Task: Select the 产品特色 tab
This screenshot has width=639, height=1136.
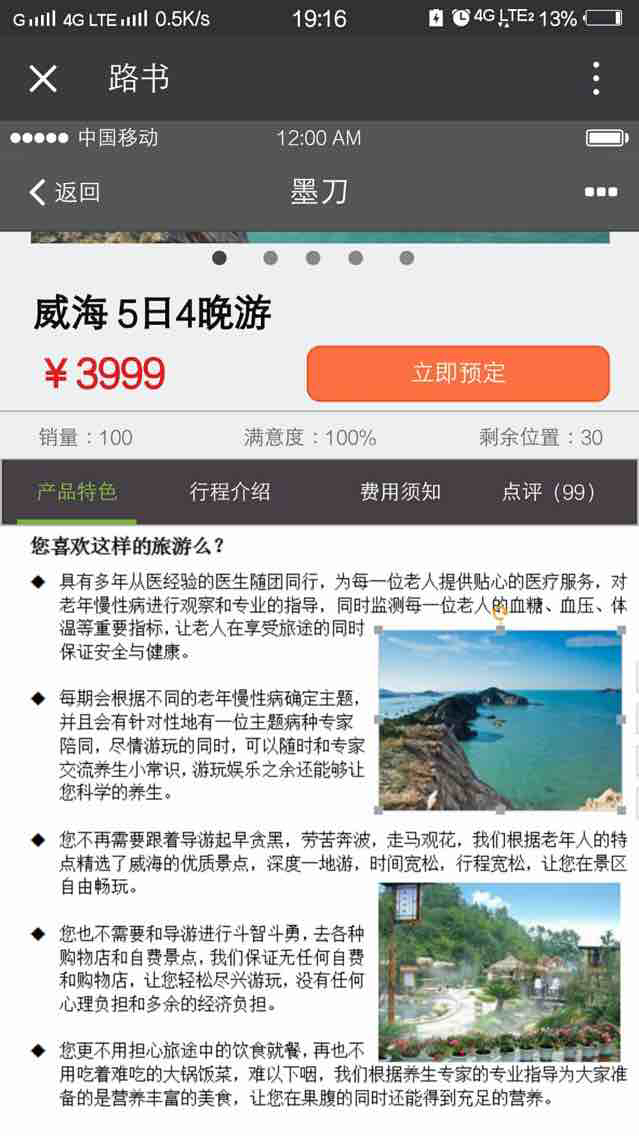Action: (x=77, y=491)
